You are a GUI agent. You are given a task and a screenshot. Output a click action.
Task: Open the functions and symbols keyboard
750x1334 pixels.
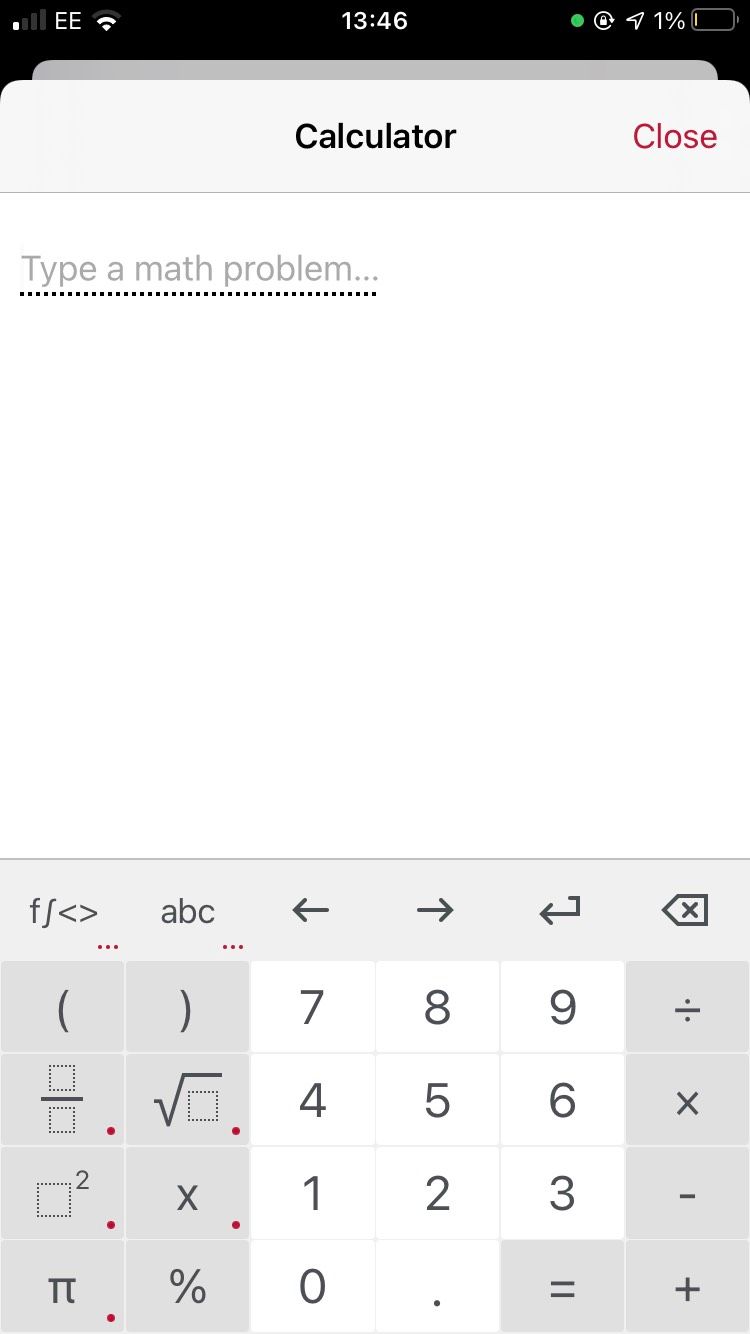[63, 911]
